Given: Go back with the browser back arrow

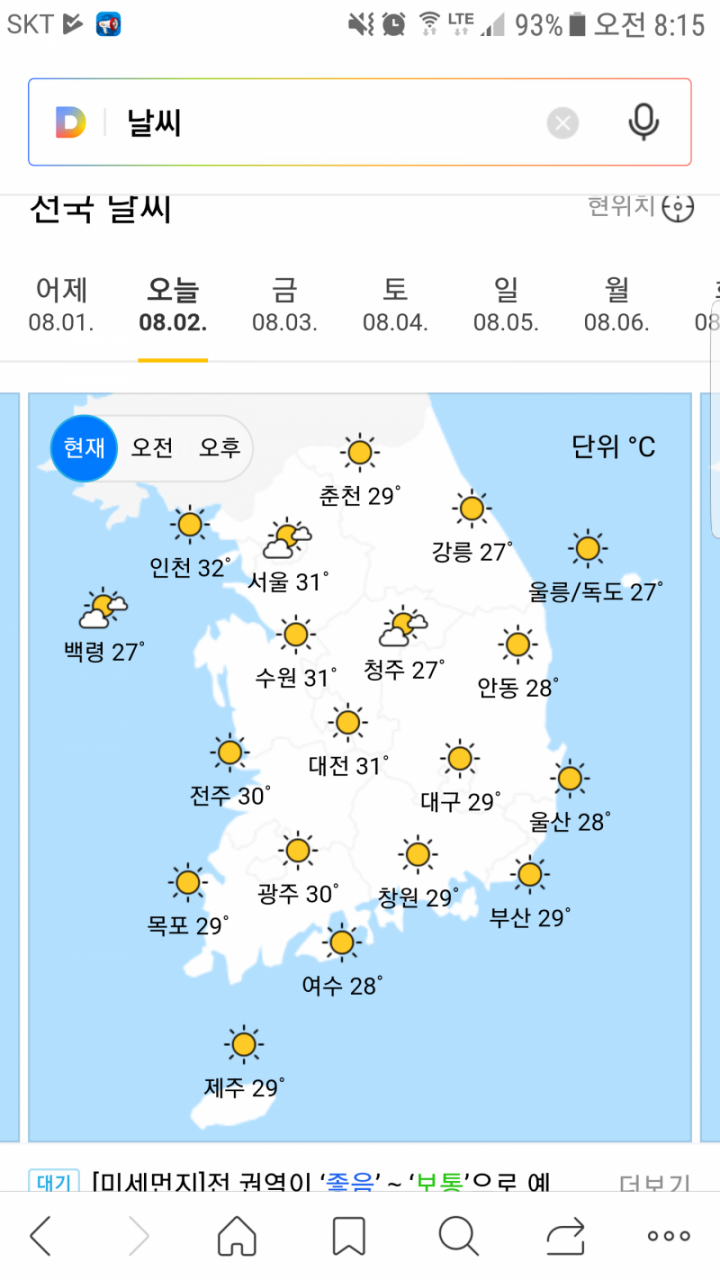Looking at the screenshot, I should [41, 1236].
